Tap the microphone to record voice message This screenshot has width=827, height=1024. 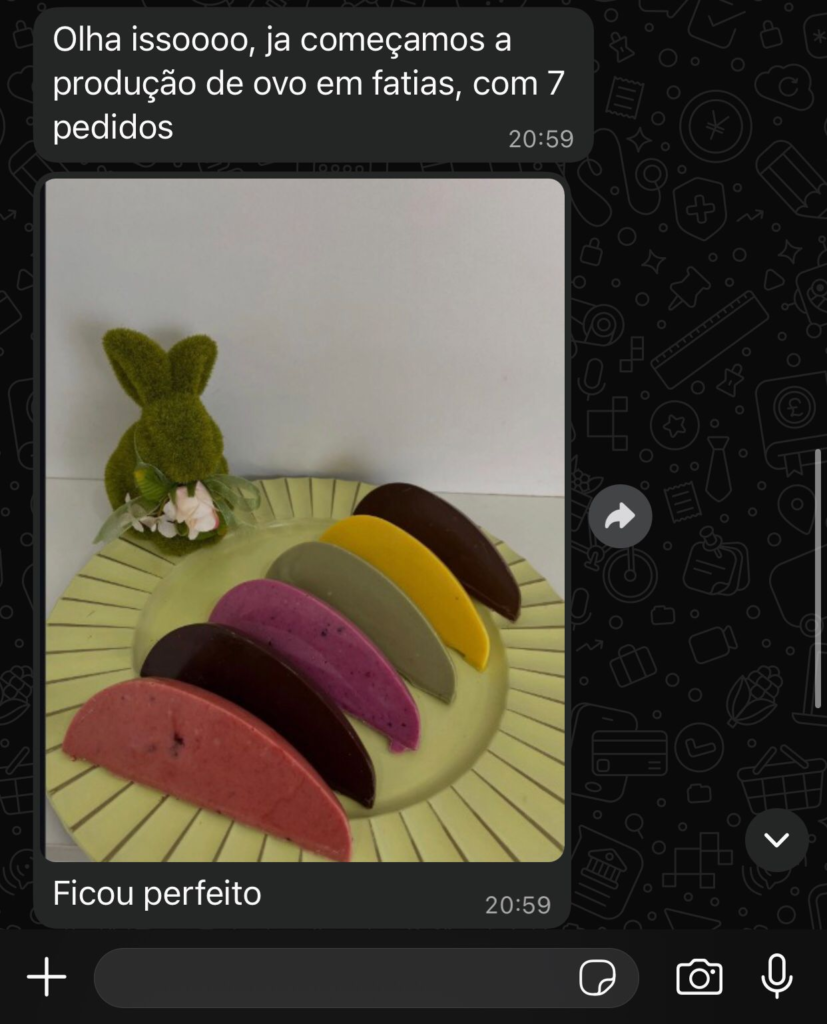[777, 977]
